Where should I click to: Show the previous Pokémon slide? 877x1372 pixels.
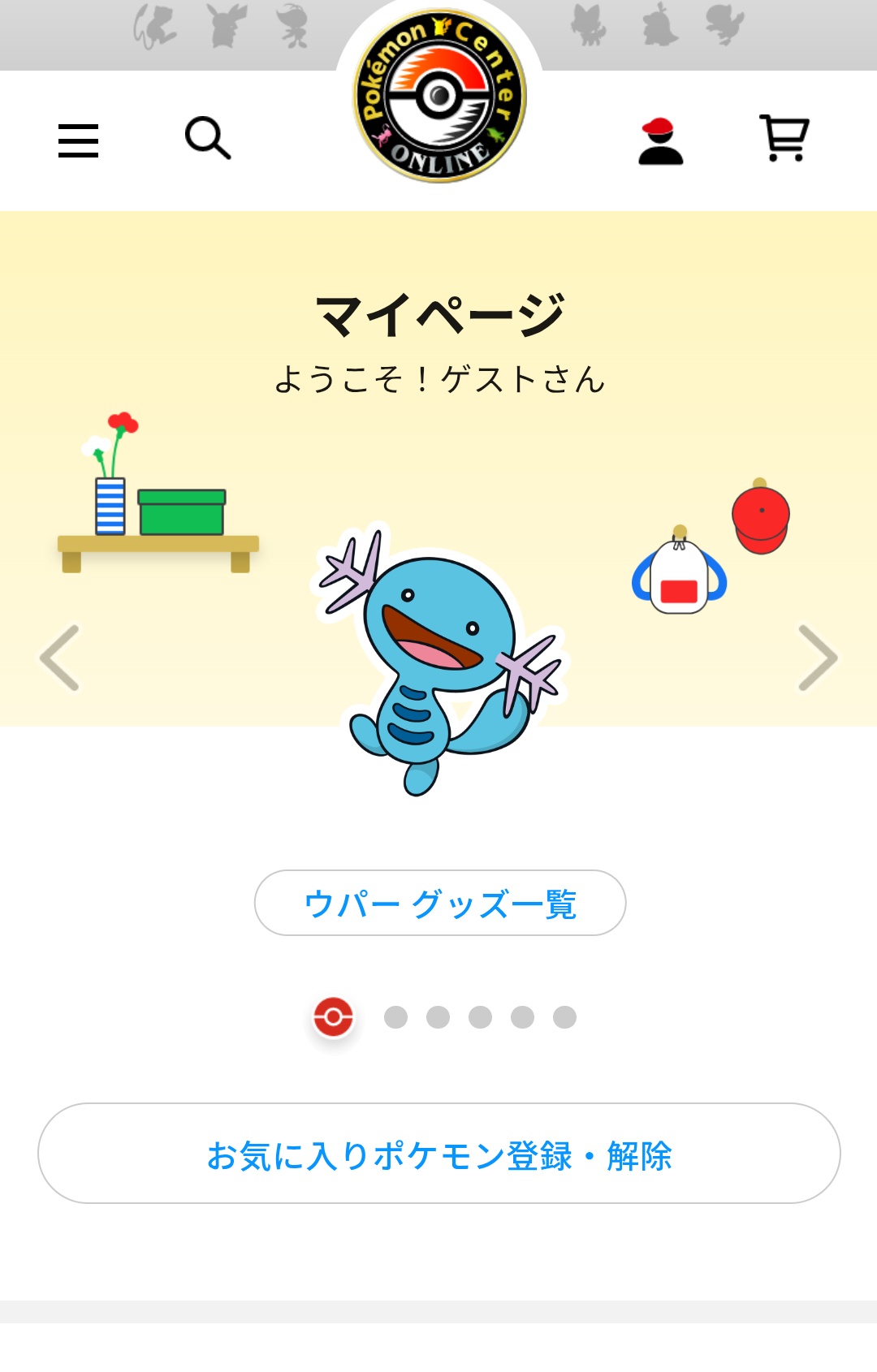click(60, 658)
